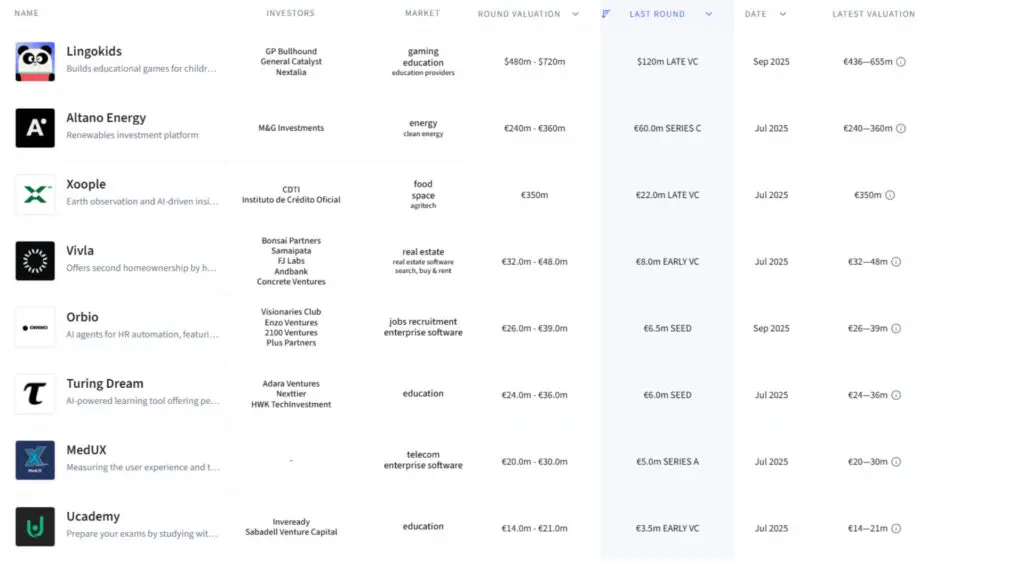
Task: Show info for Orbio latest valuation
Action: pos(896,328)
